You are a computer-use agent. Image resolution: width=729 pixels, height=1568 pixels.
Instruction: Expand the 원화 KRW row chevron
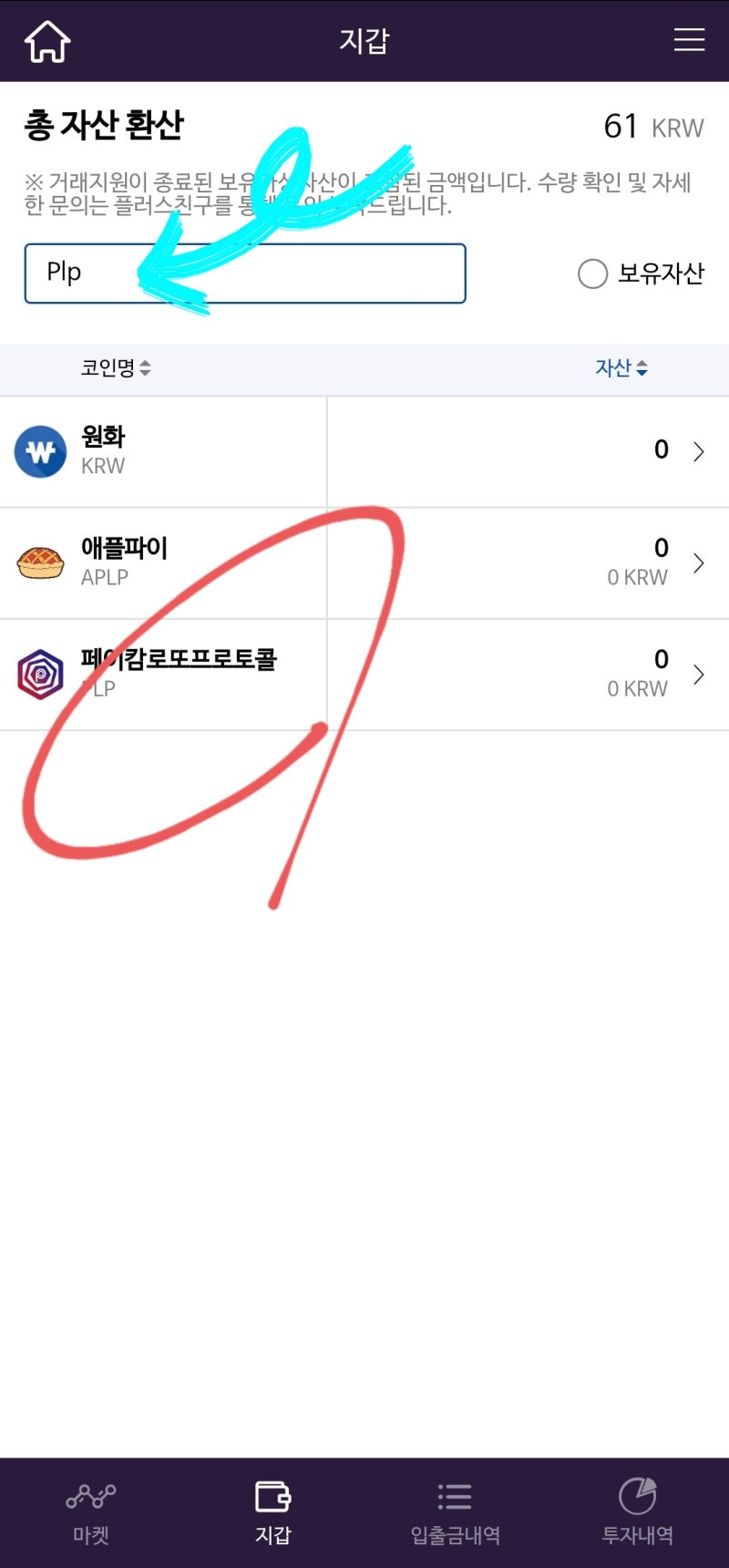click(698, 450)
